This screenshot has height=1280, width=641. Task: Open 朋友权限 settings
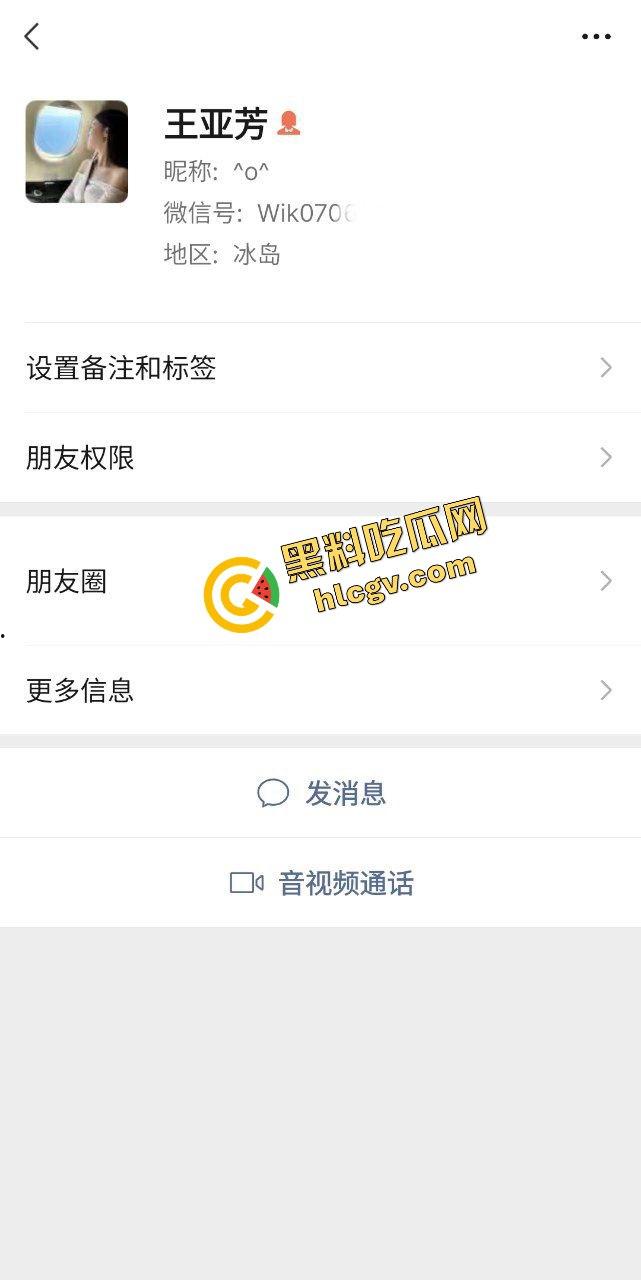320,458
